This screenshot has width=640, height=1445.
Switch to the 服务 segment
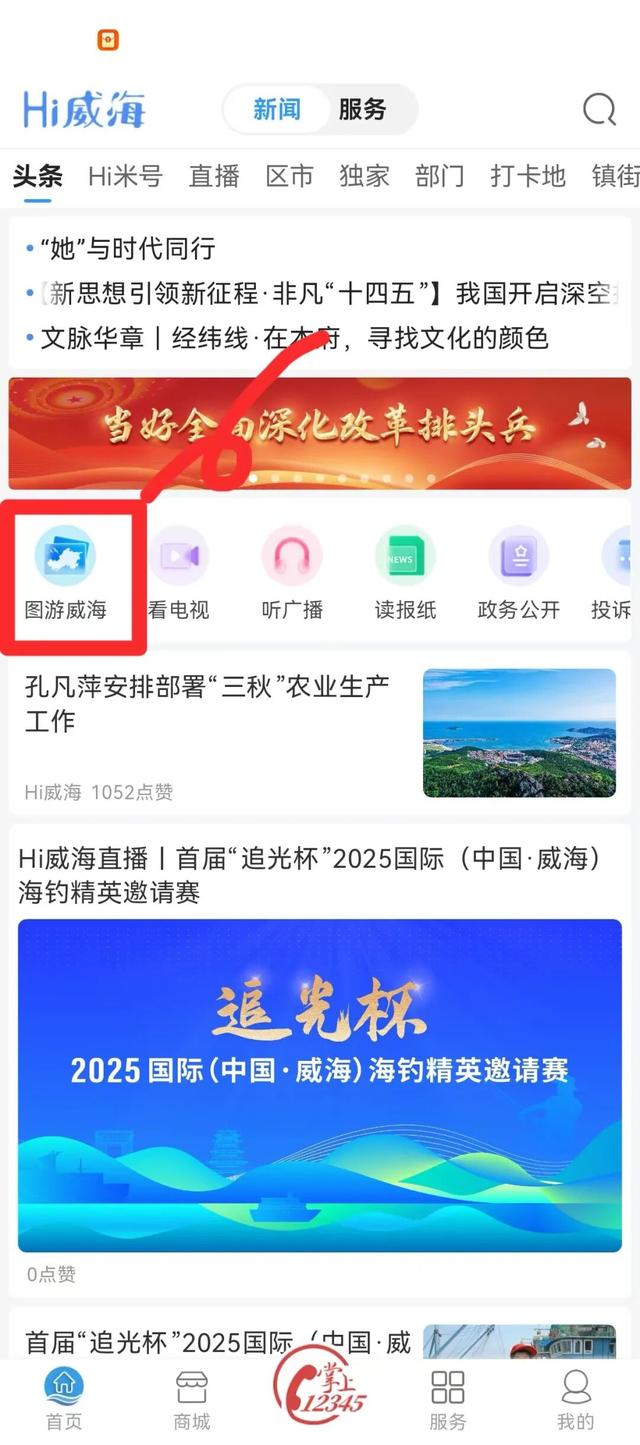[362, 109]
